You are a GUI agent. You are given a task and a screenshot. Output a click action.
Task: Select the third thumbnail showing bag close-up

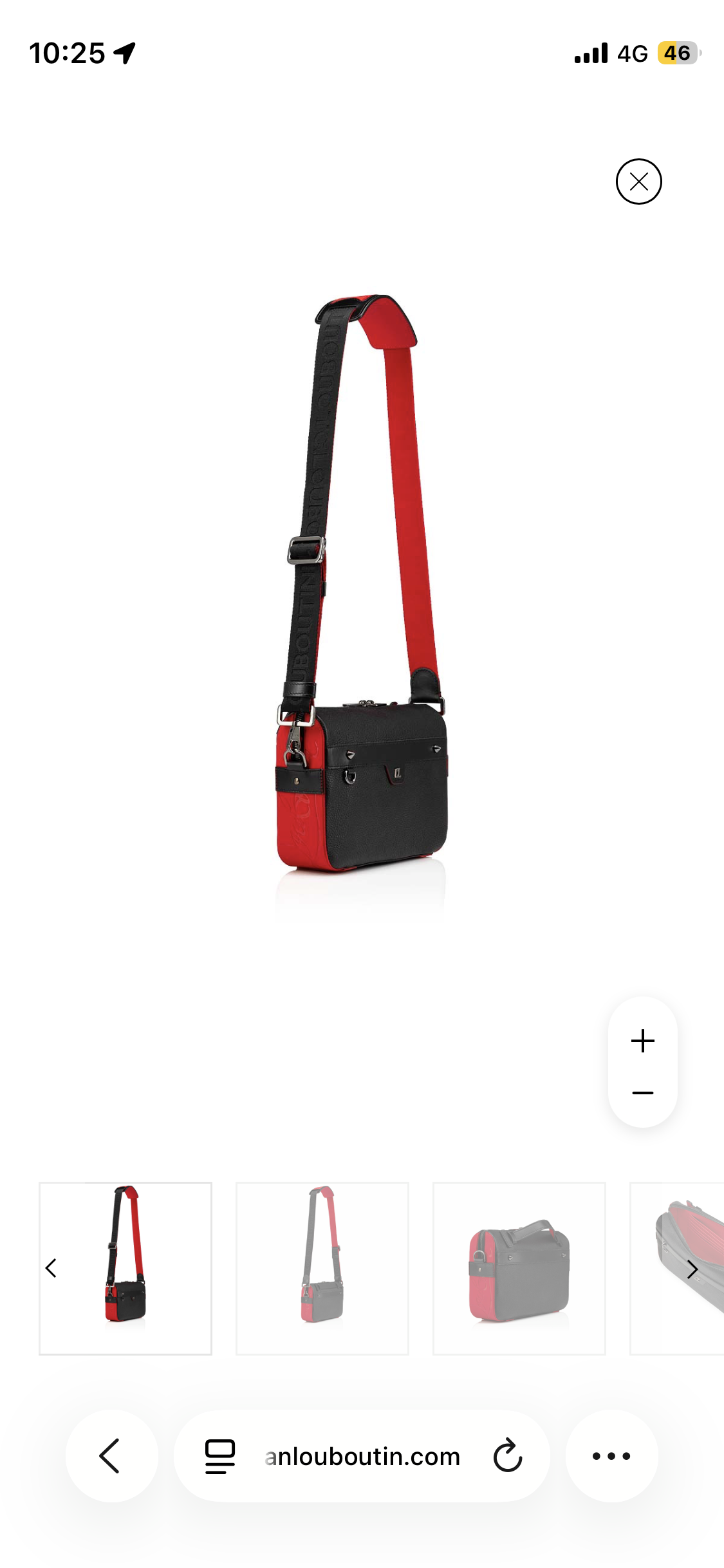[519, 1268]
